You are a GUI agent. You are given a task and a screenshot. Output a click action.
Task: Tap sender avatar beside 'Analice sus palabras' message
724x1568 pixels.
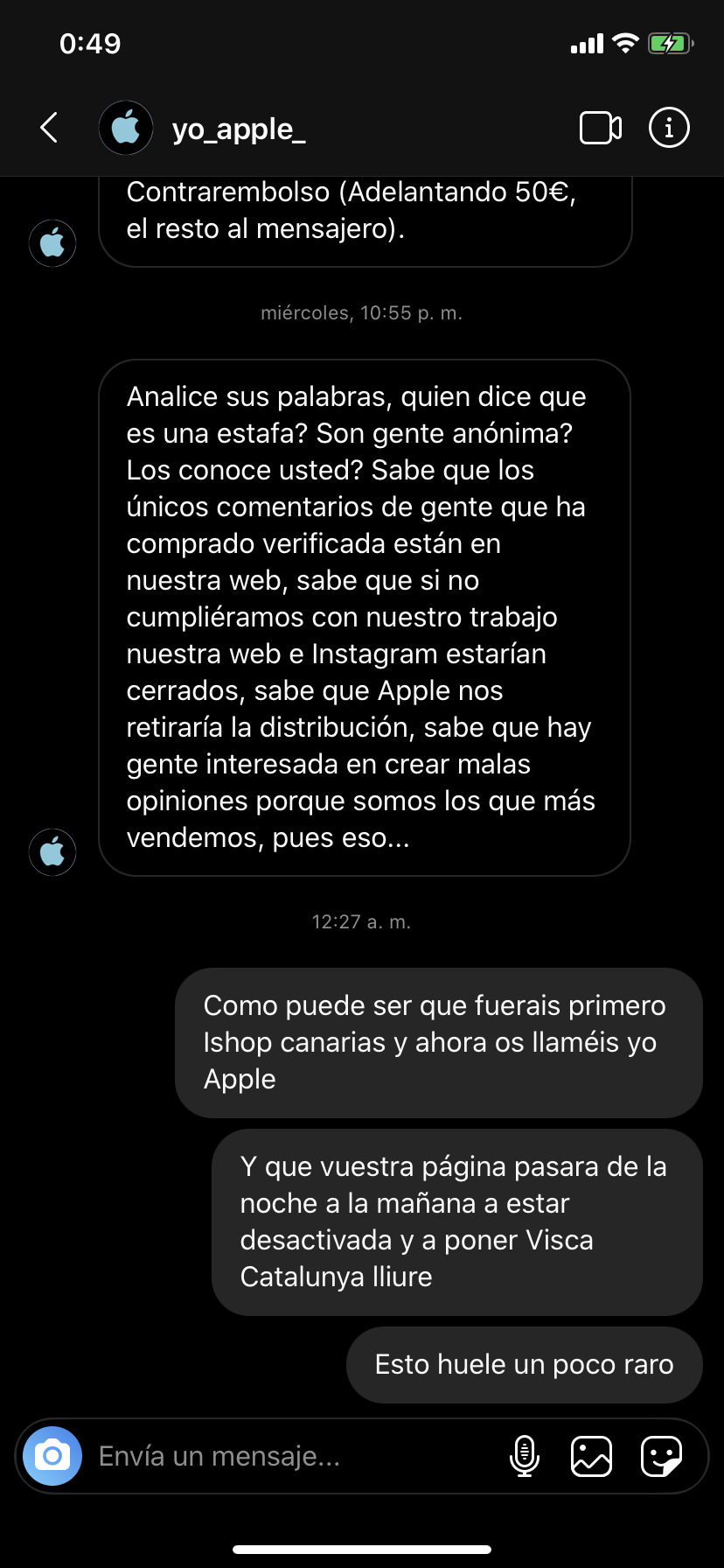click(52, 851)
